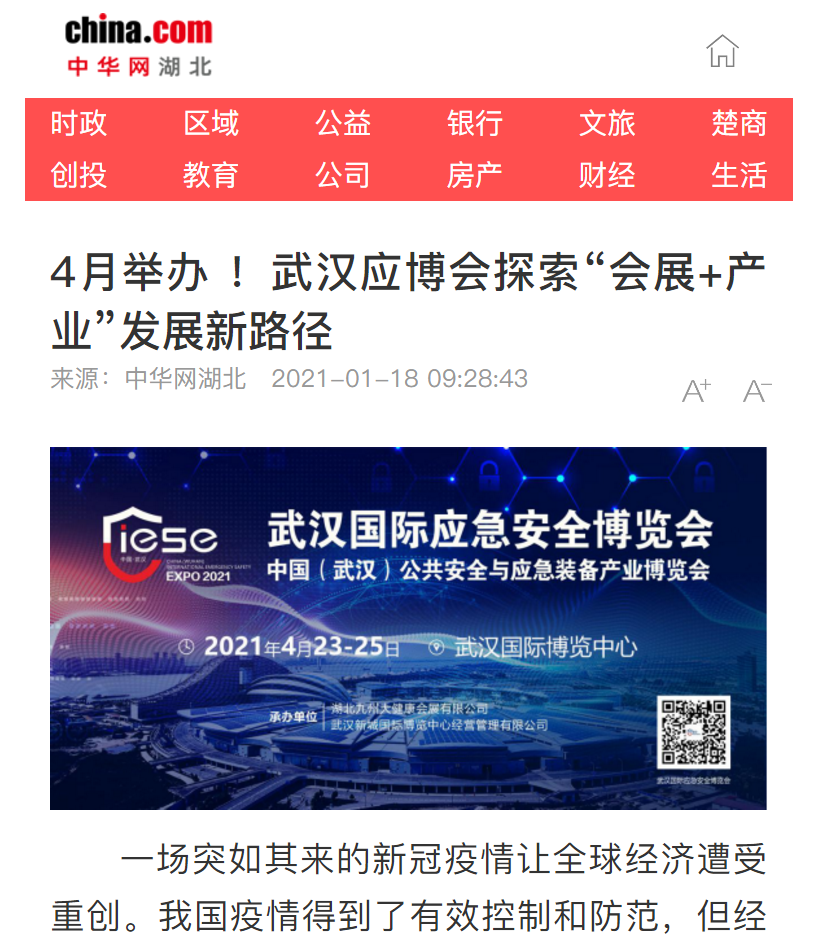Select the 公司 category
This screenshot has width=813, height=951.
[343, 175]
